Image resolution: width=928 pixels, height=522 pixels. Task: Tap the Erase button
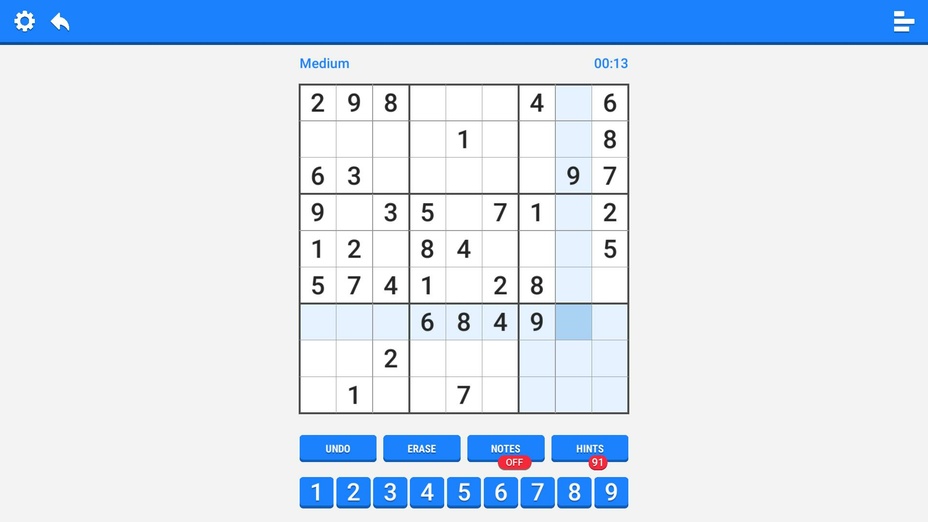pos(422,448)
